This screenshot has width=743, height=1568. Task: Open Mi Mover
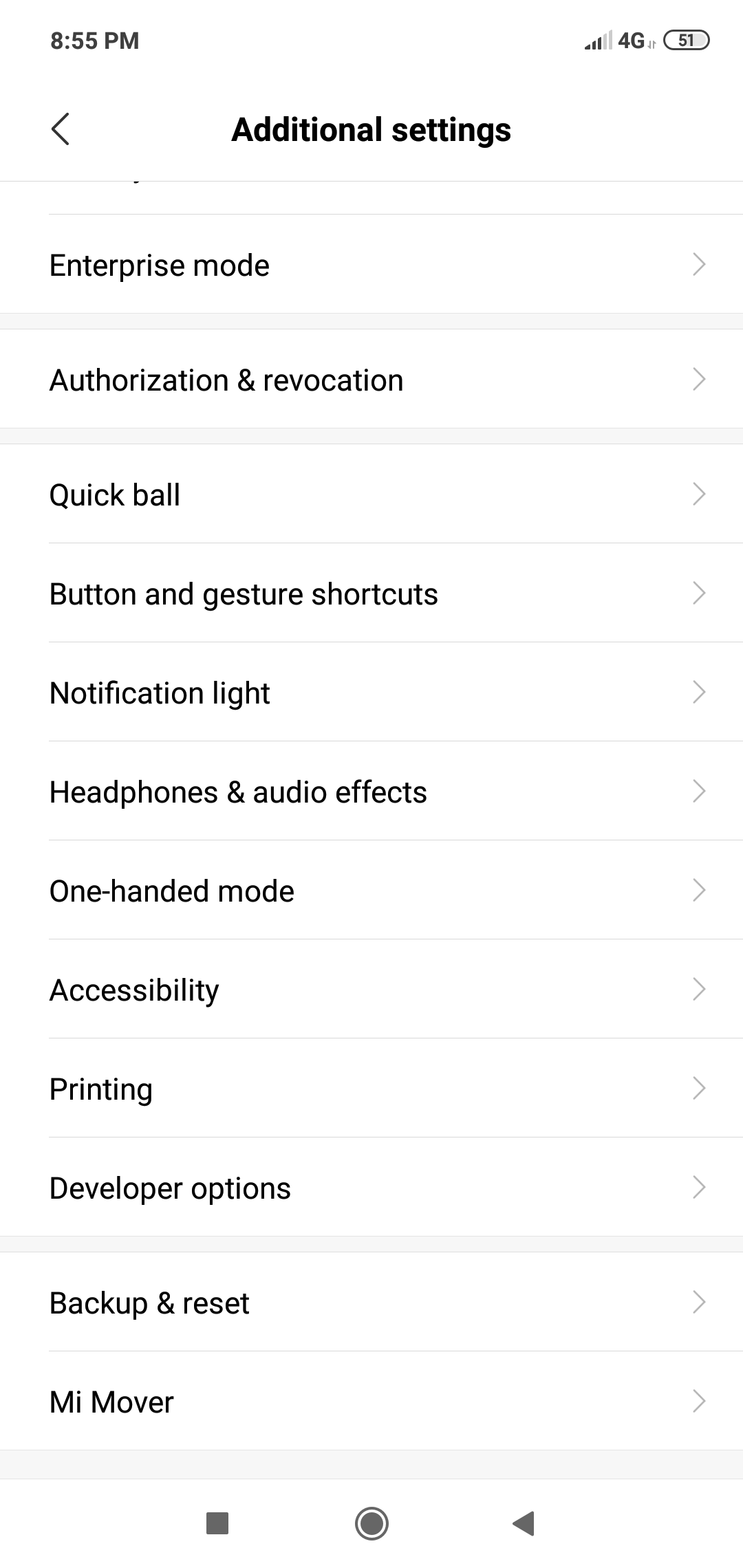[x=371, y=1401]
